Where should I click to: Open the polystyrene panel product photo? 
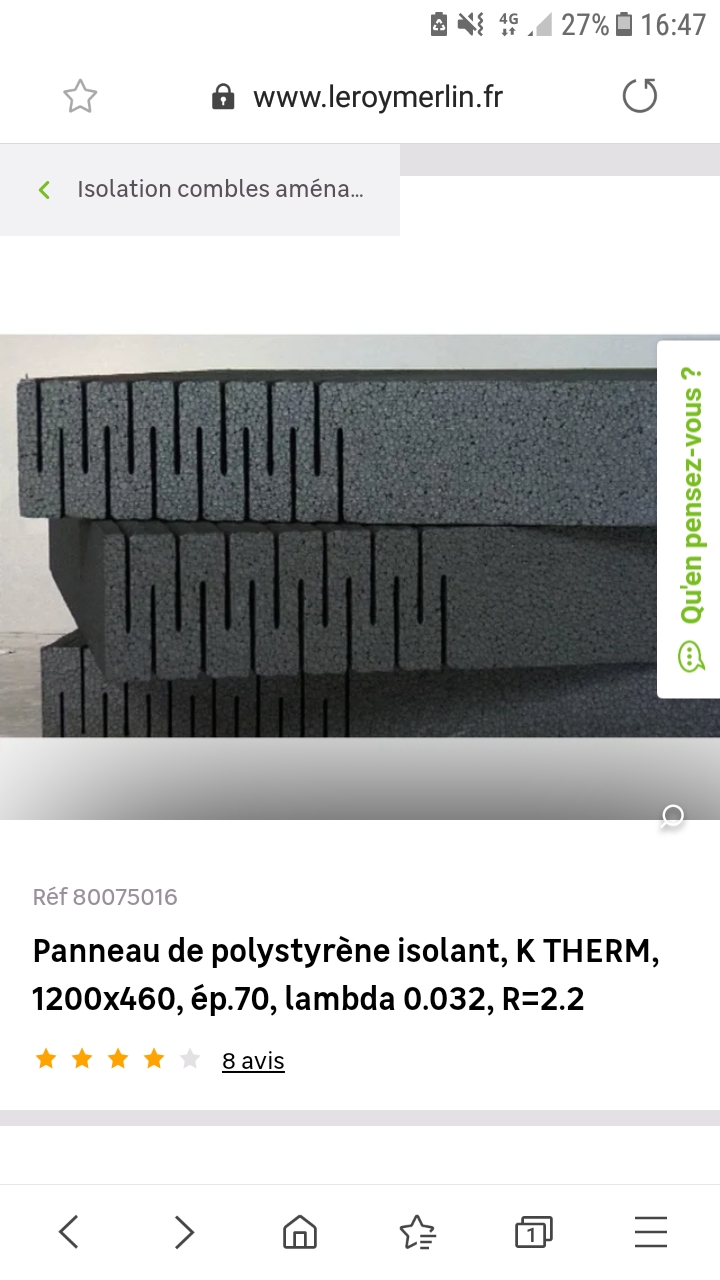(x=360, y=578)
